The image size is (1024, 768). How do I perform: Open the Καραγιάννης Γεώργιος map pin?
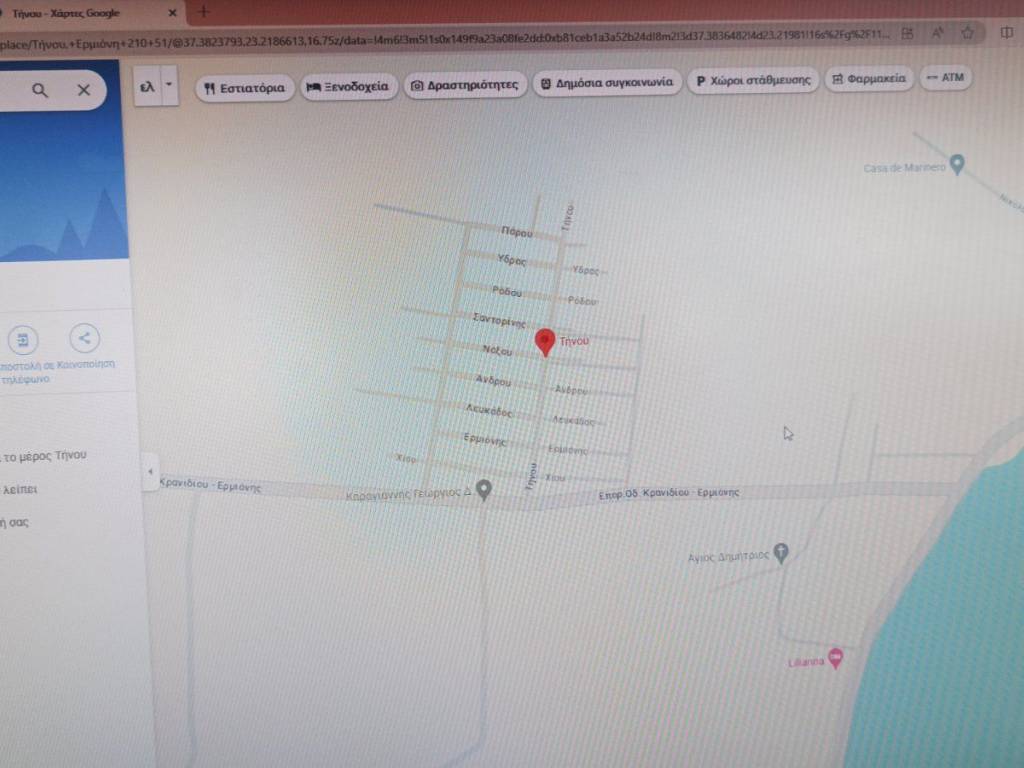coord(484,489)
